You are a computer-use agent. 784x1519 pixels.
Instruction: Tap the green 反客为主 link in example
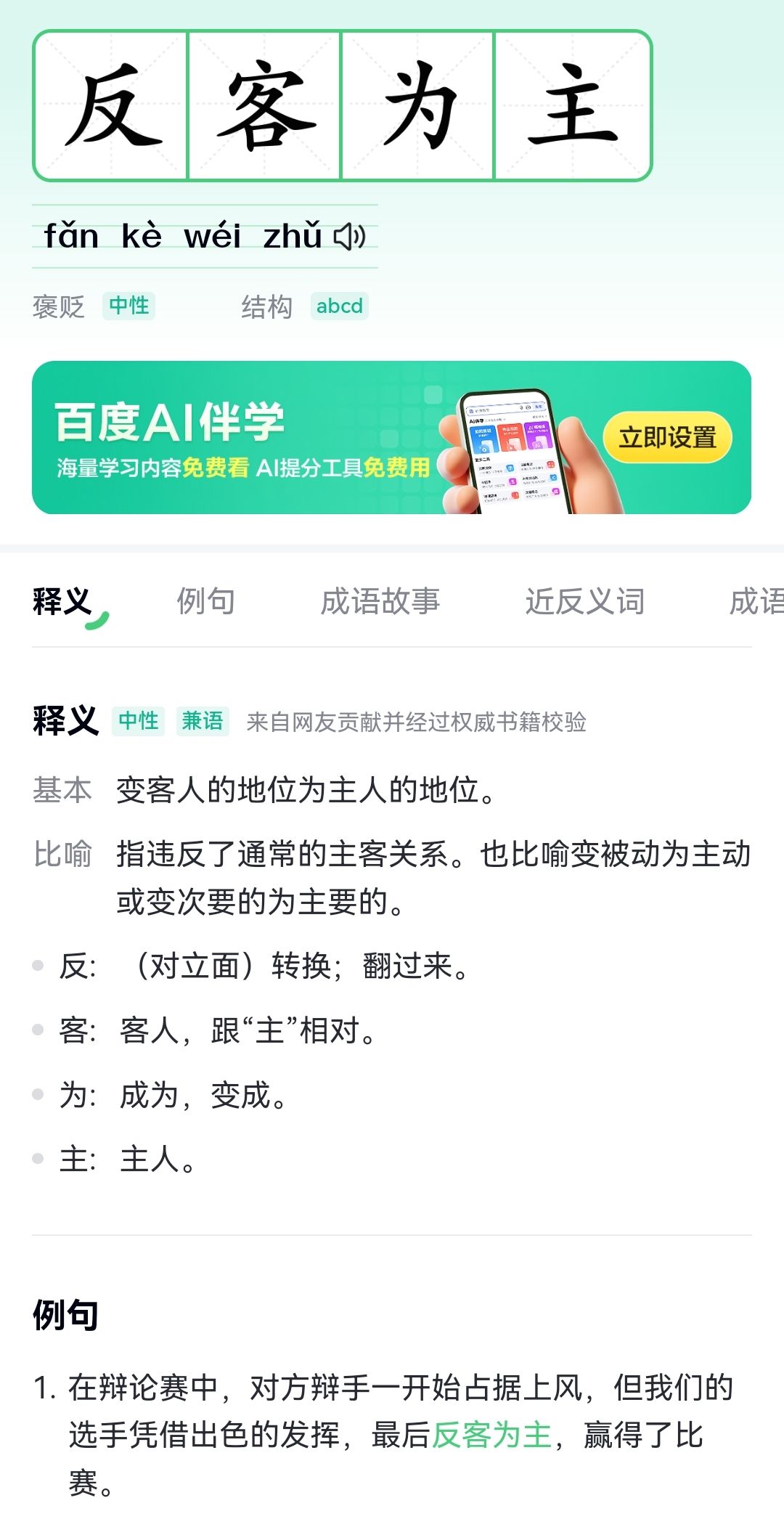[492, 1435]
